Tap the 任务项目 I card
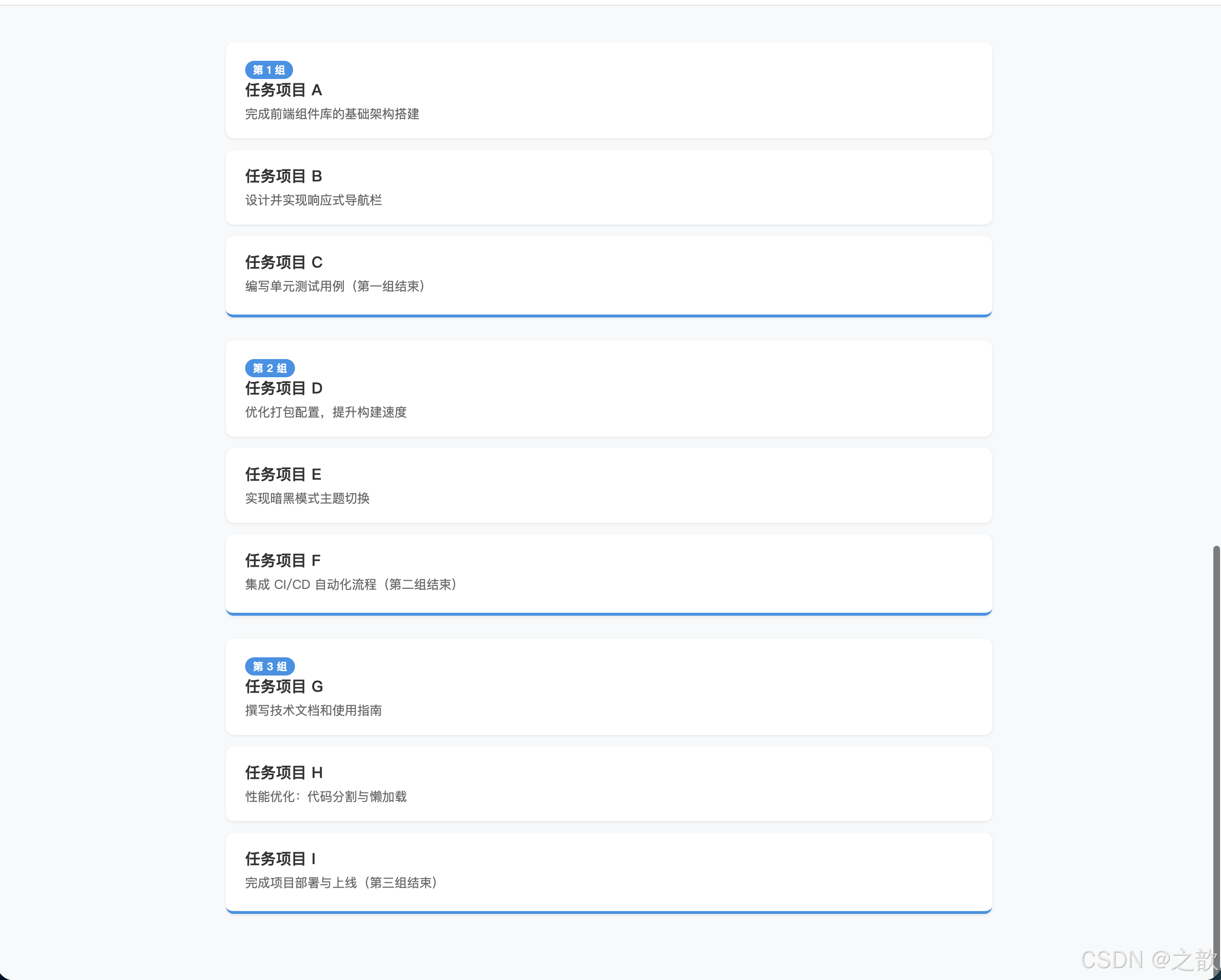Viewport: 1221px width, 980px height. 609,873
